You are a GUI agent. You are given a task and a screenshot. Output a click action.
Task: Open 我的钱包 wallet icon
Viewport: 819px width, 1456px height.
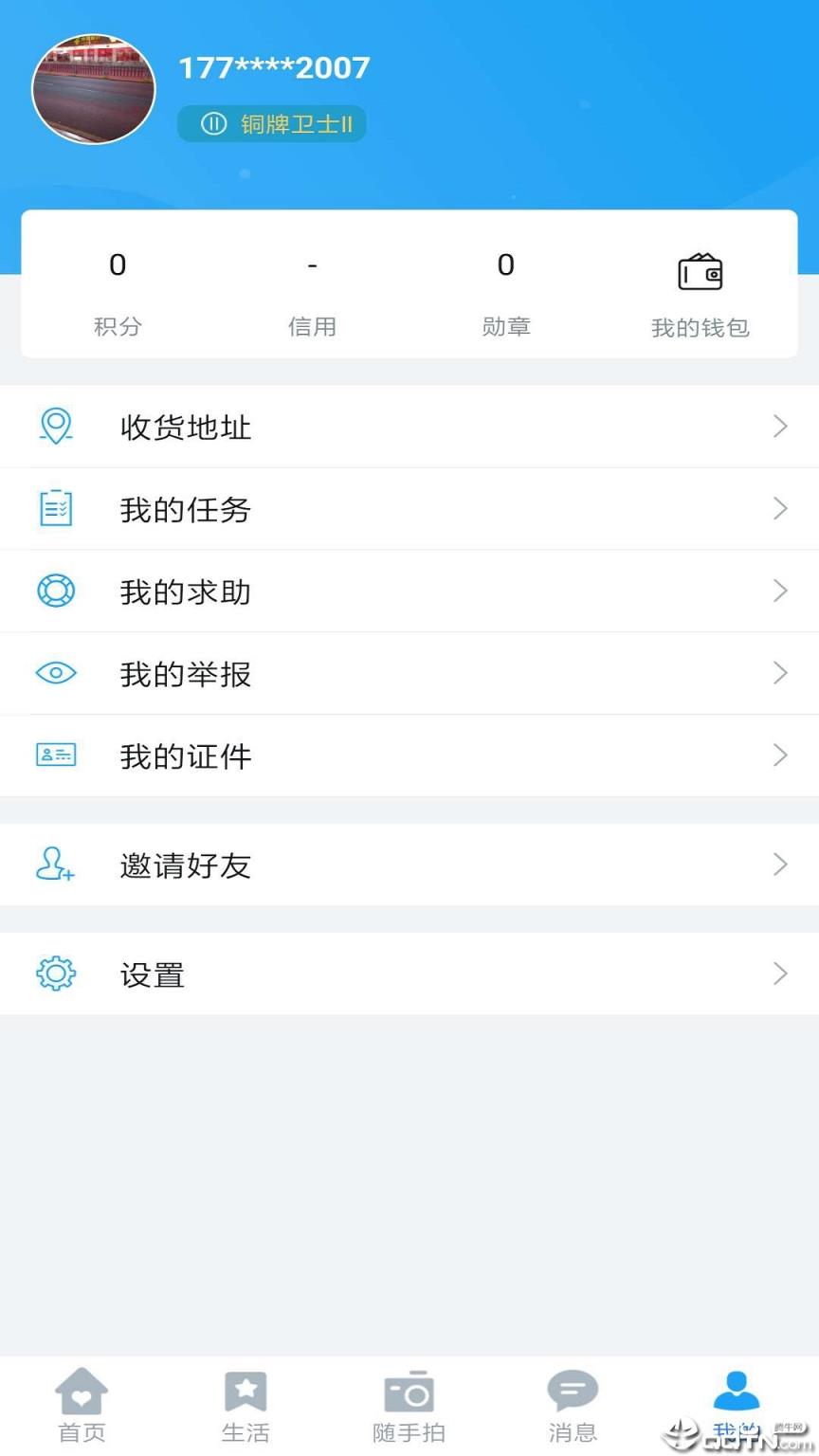(701, 272)
